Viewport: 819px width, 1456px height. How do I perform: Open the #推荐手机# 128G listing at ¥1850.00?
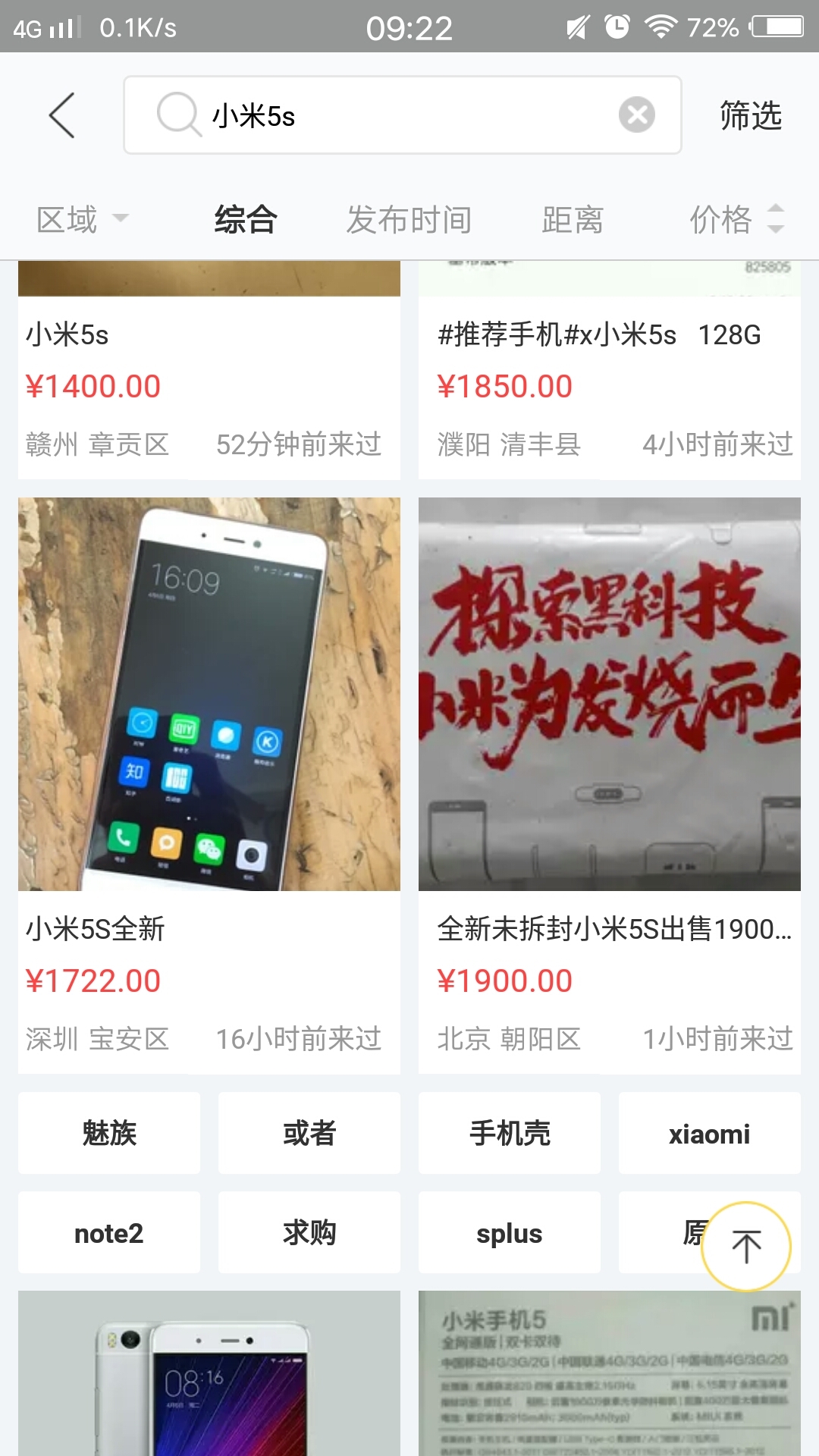click(x=609, y=379)
